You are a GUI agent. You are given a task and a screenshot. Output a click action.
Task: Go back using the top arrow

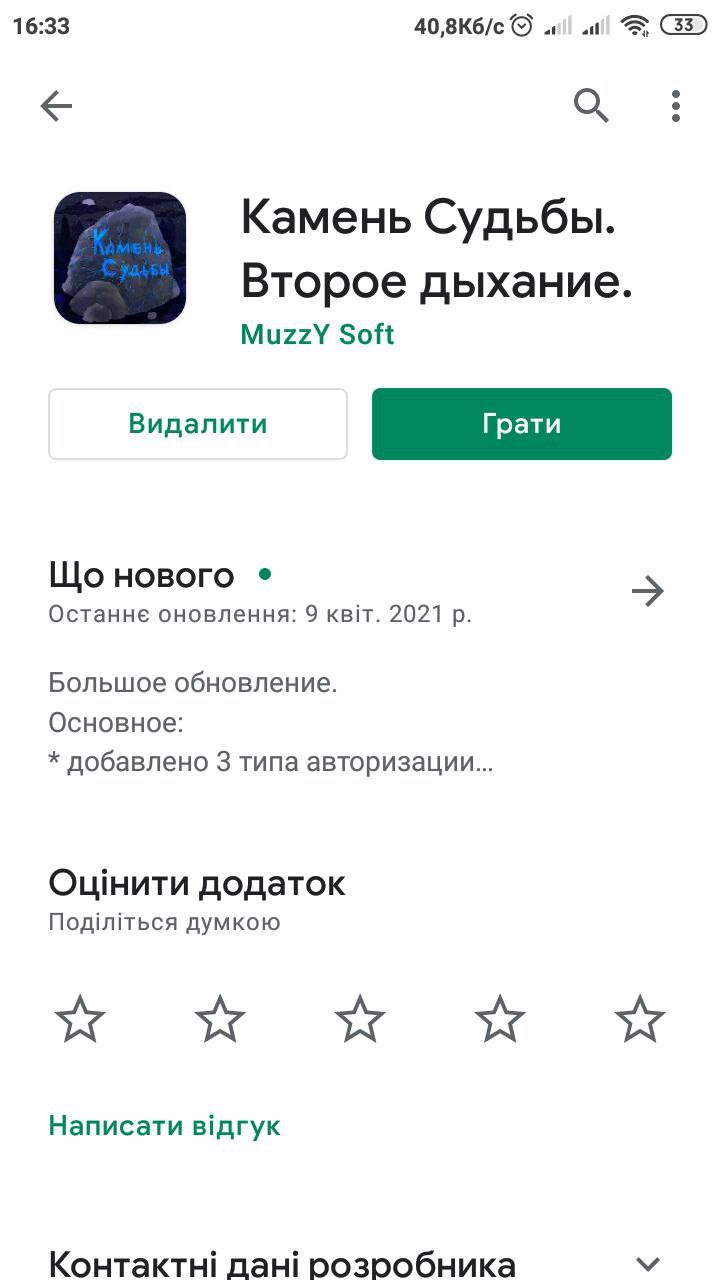tap(56, 106)
